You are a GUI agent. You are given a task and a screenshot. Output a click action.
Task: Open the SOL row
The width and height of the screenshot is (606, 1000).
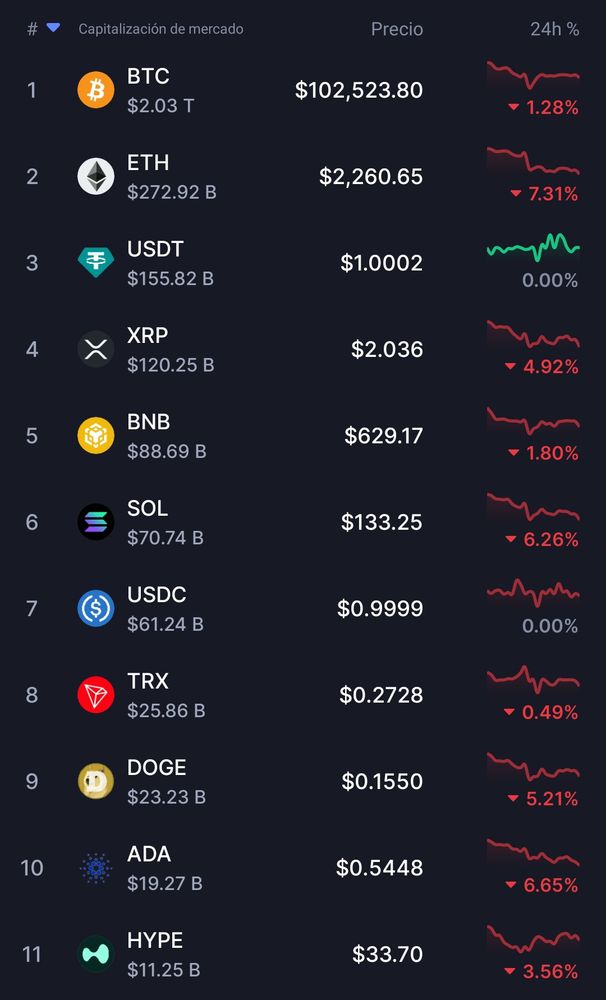303,522
